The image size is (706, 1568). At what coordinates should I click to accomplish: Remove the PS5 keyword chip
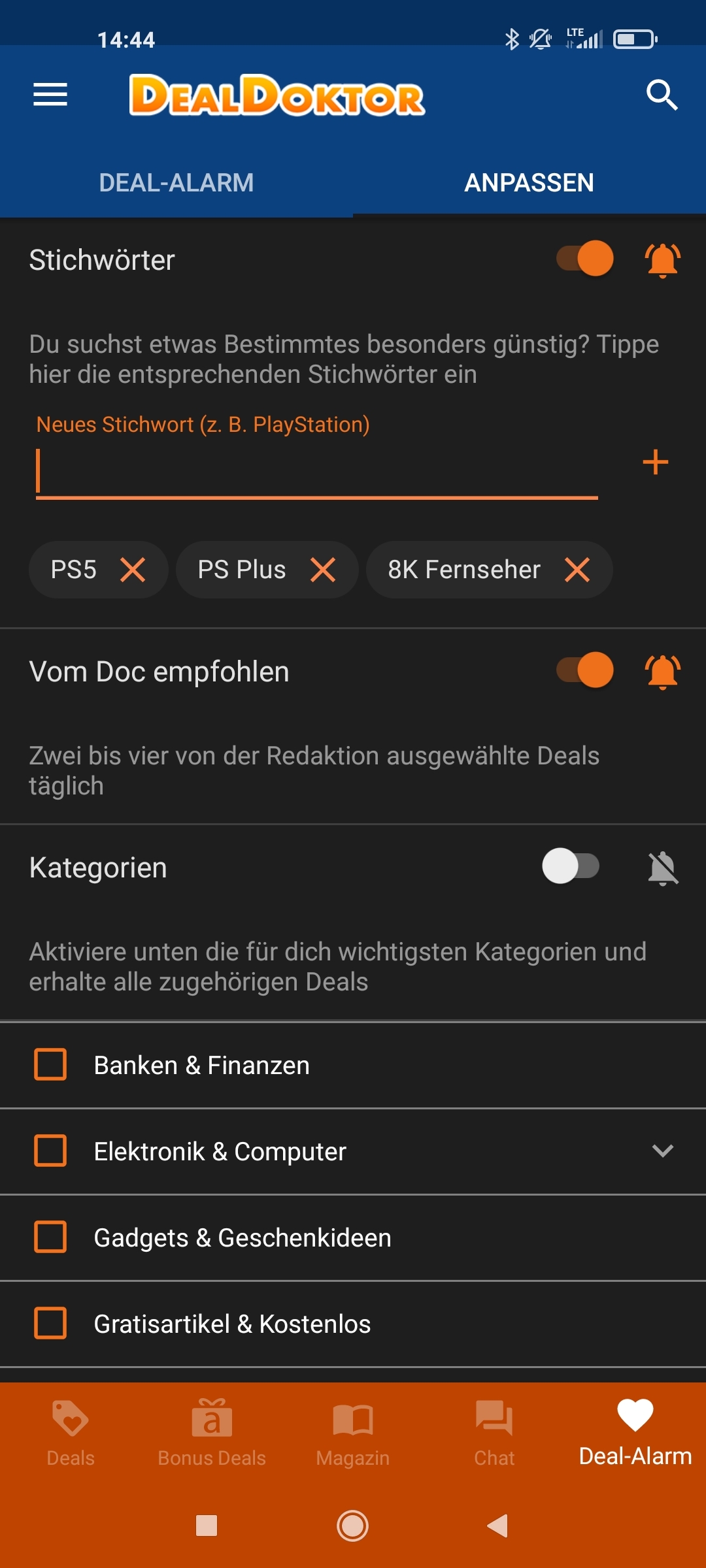pos(133,570)
